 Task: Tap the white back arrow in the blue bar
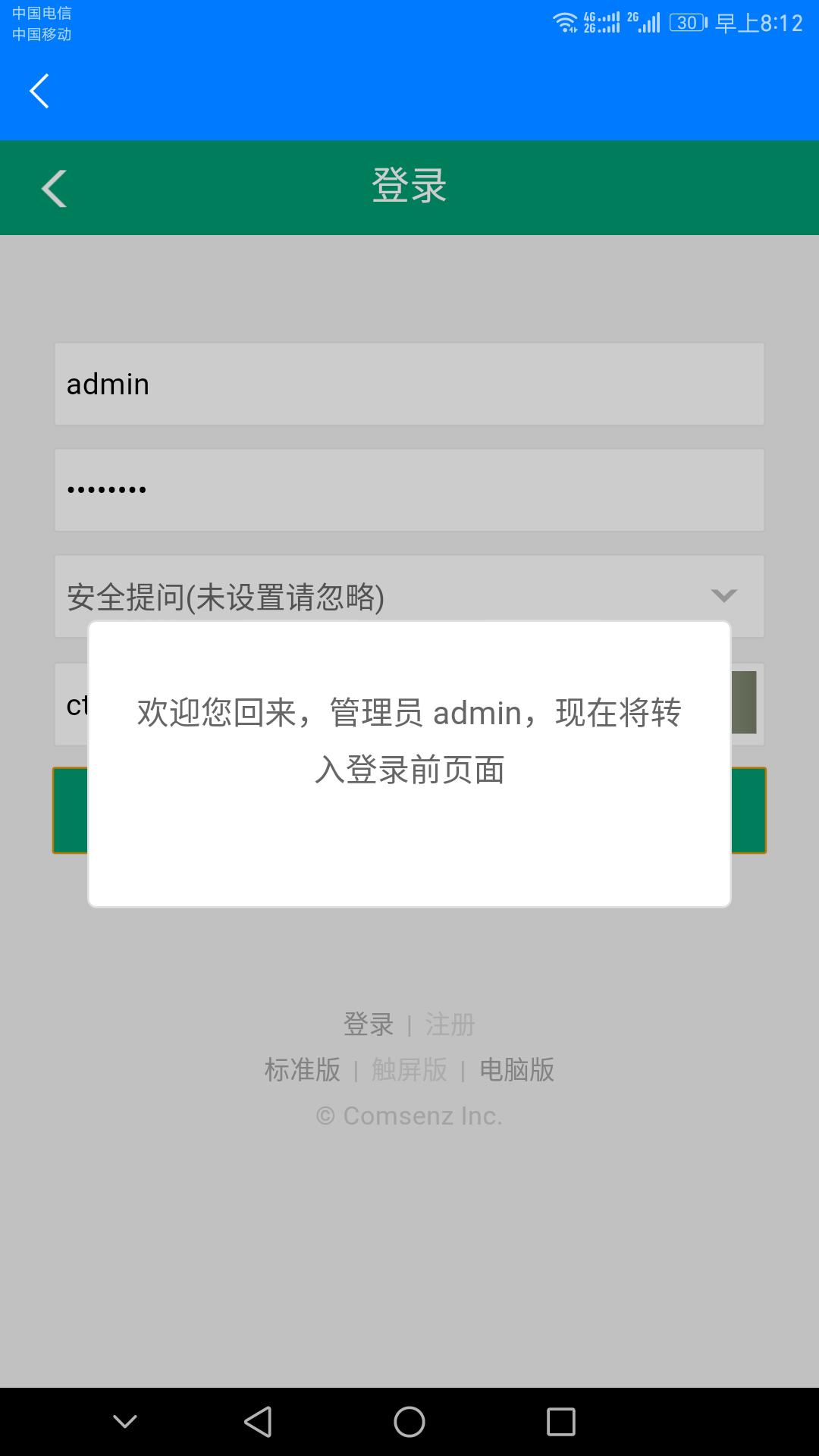click(x=39, y=91)
